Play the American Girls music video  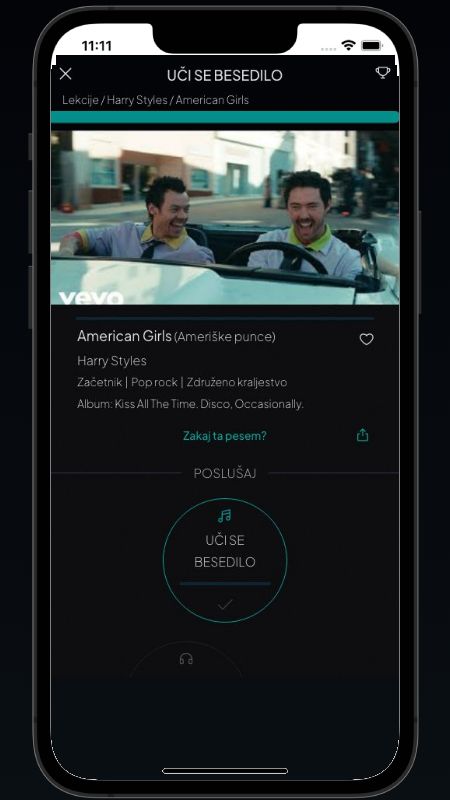click(225, 217)
